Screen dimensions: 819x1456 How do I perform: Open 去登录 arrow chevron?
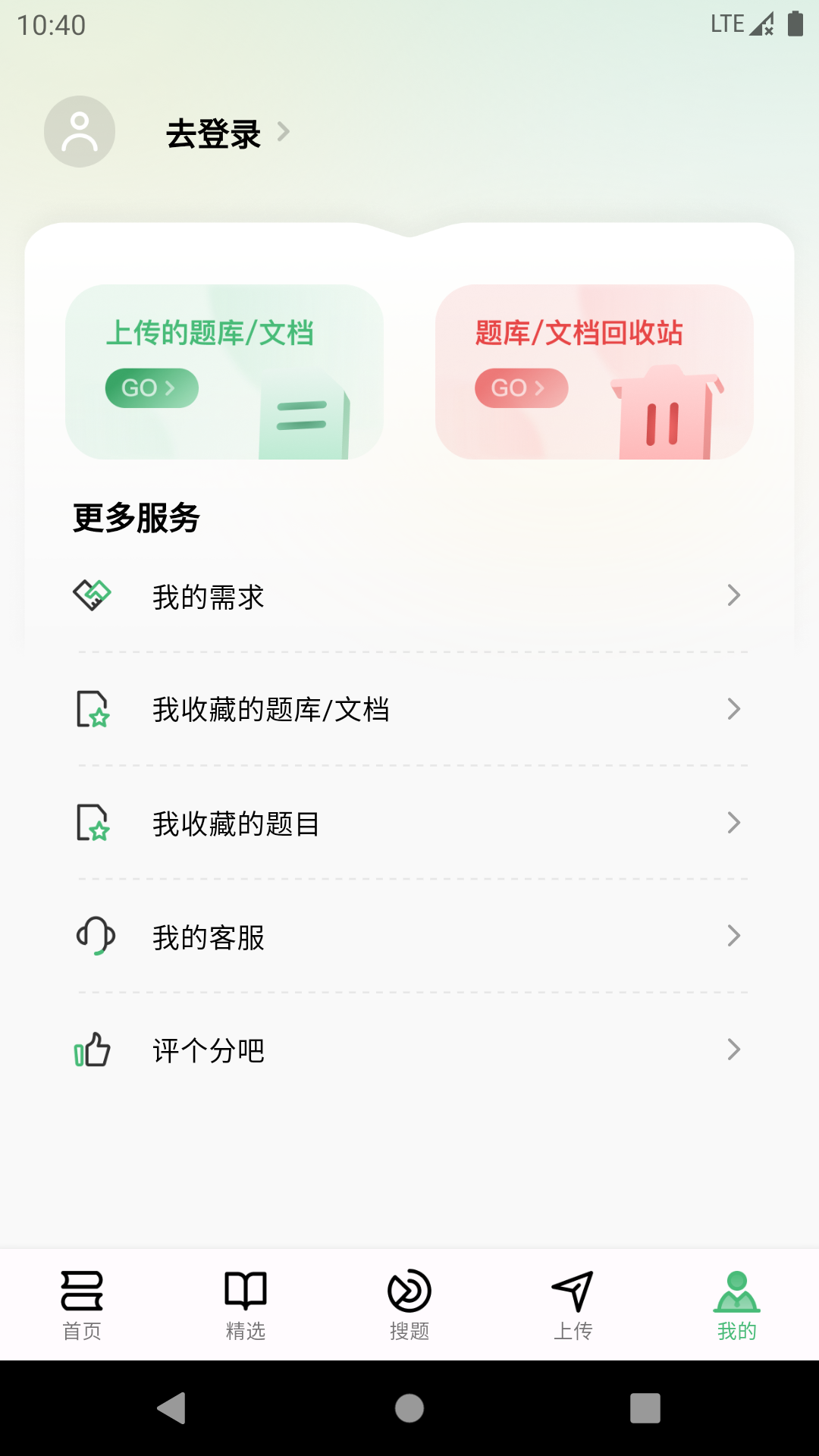pyautogui.click(x=284, y=131)
